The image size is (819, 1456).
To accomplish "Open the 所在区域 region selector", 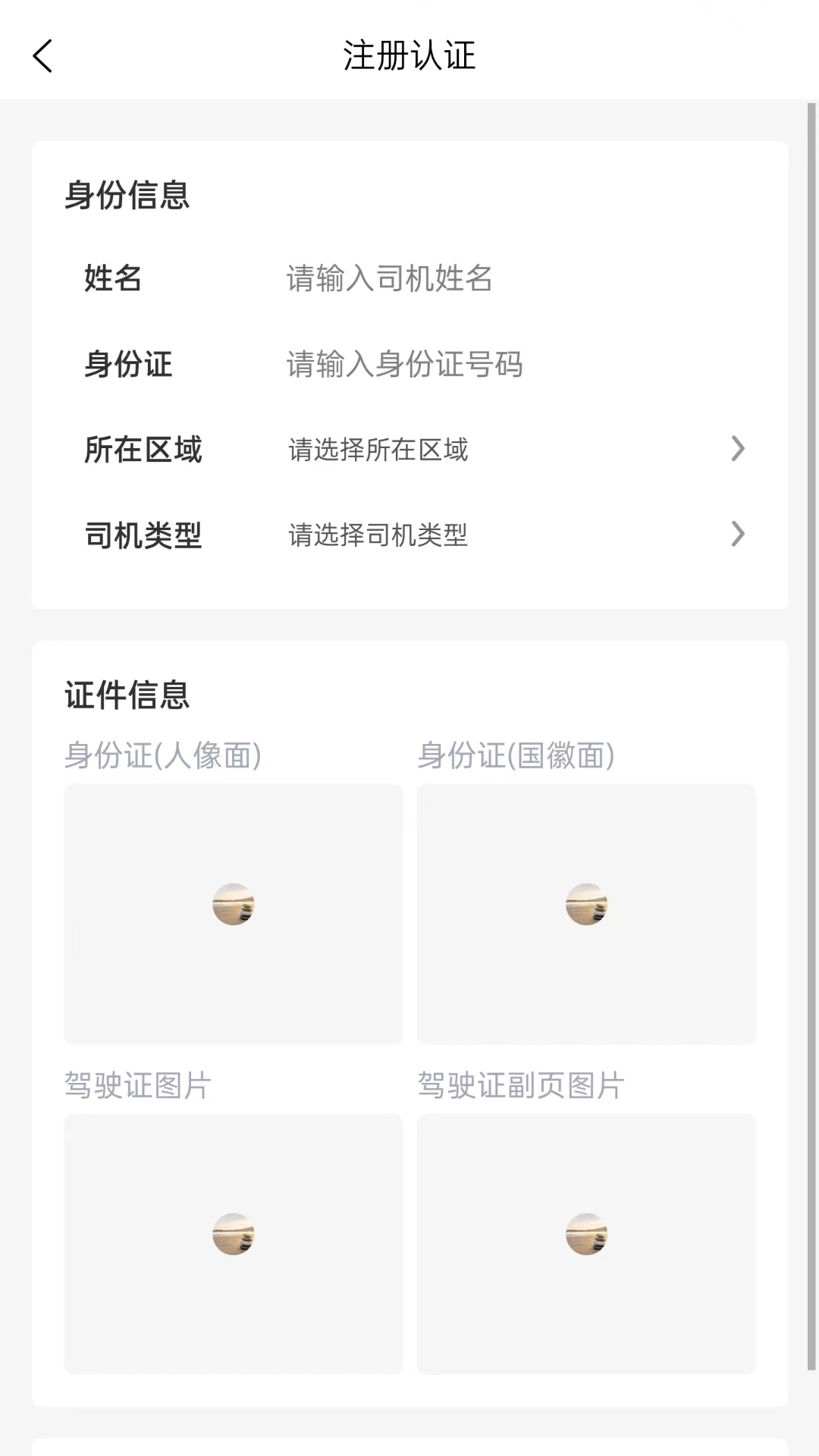I will [409, 450].
